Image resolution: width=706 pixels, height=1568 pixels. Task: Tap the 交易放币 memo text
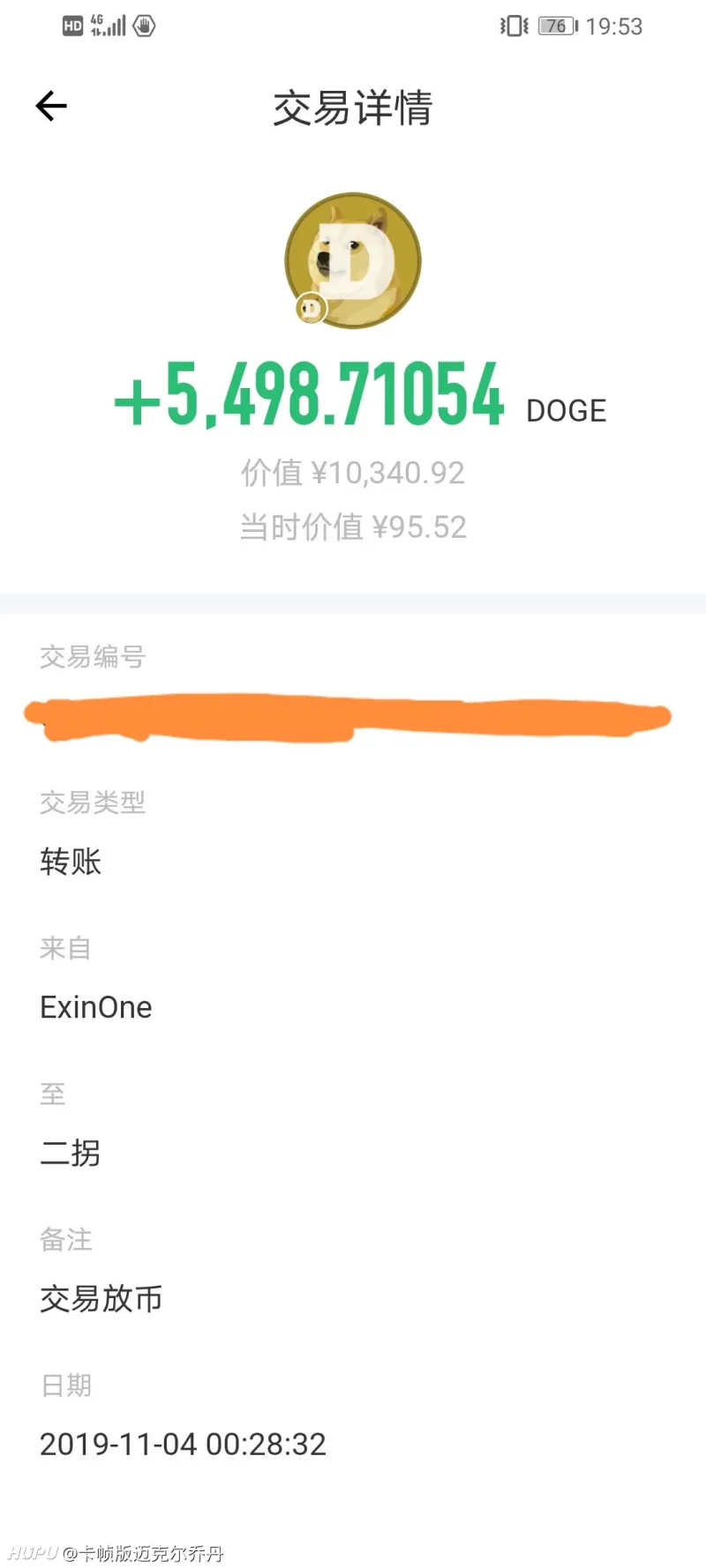pos(101,1298)
